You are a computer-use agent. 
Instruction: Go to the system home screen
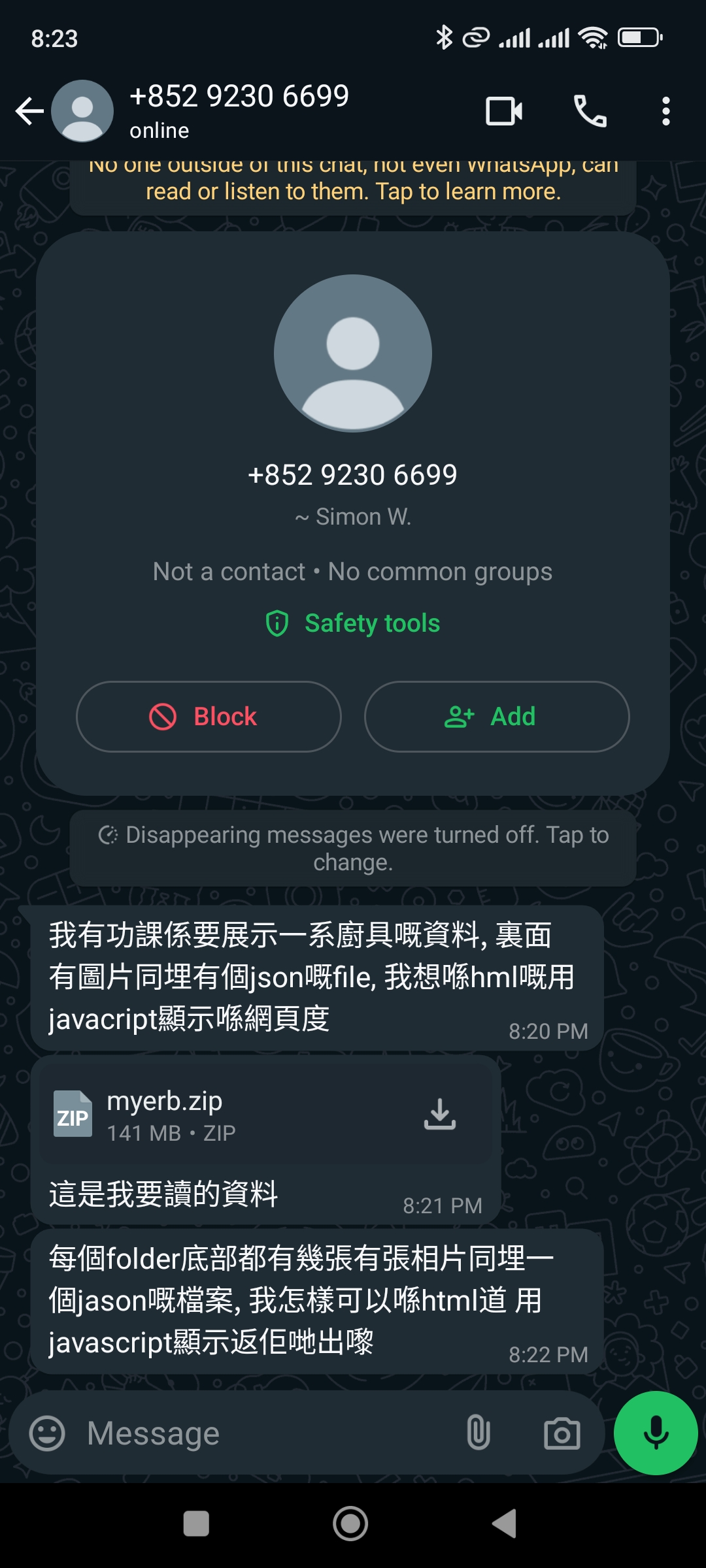pos(350,1524)
